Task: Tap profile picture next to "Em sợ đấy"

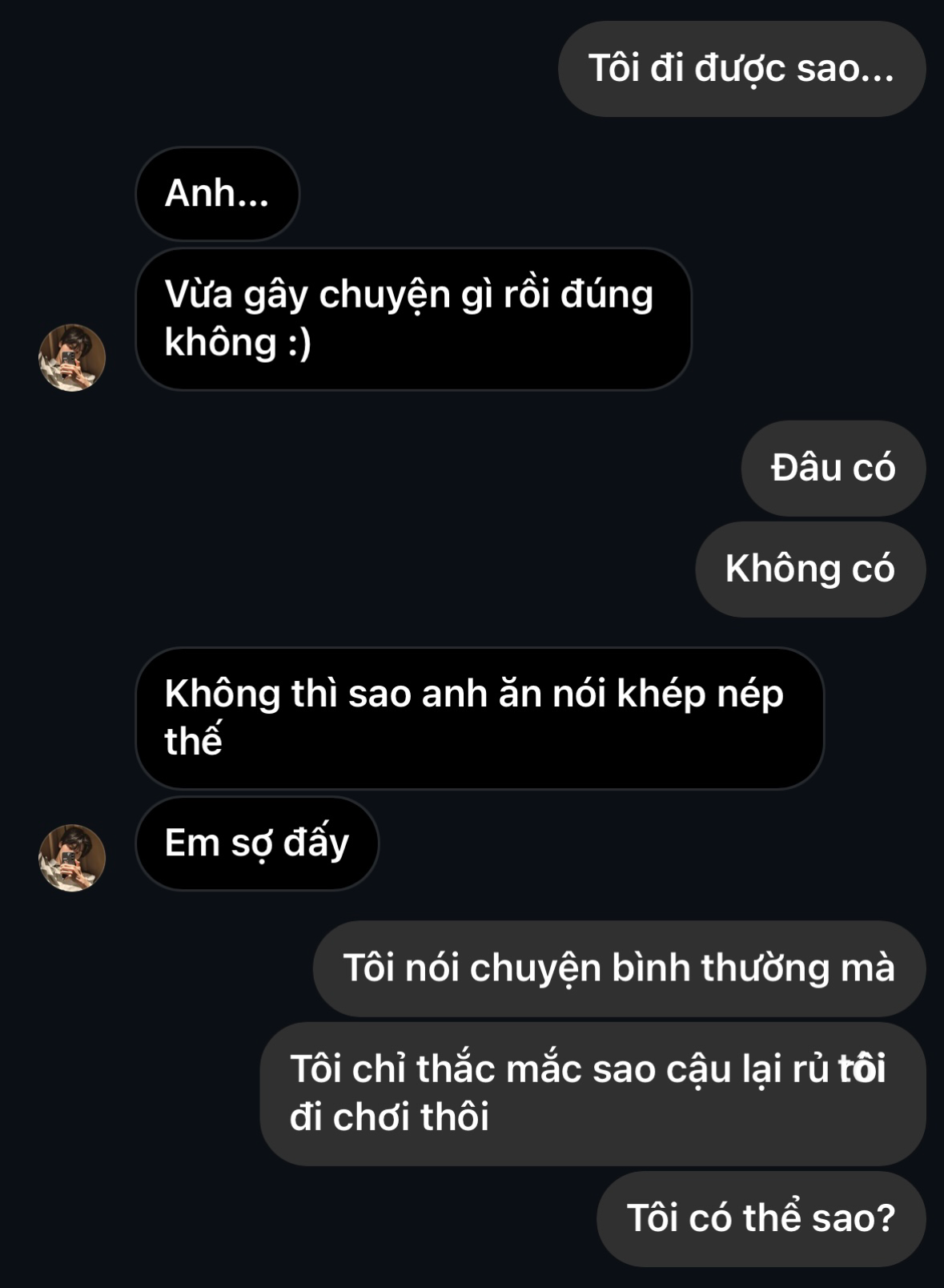Action: click(72, 858)
